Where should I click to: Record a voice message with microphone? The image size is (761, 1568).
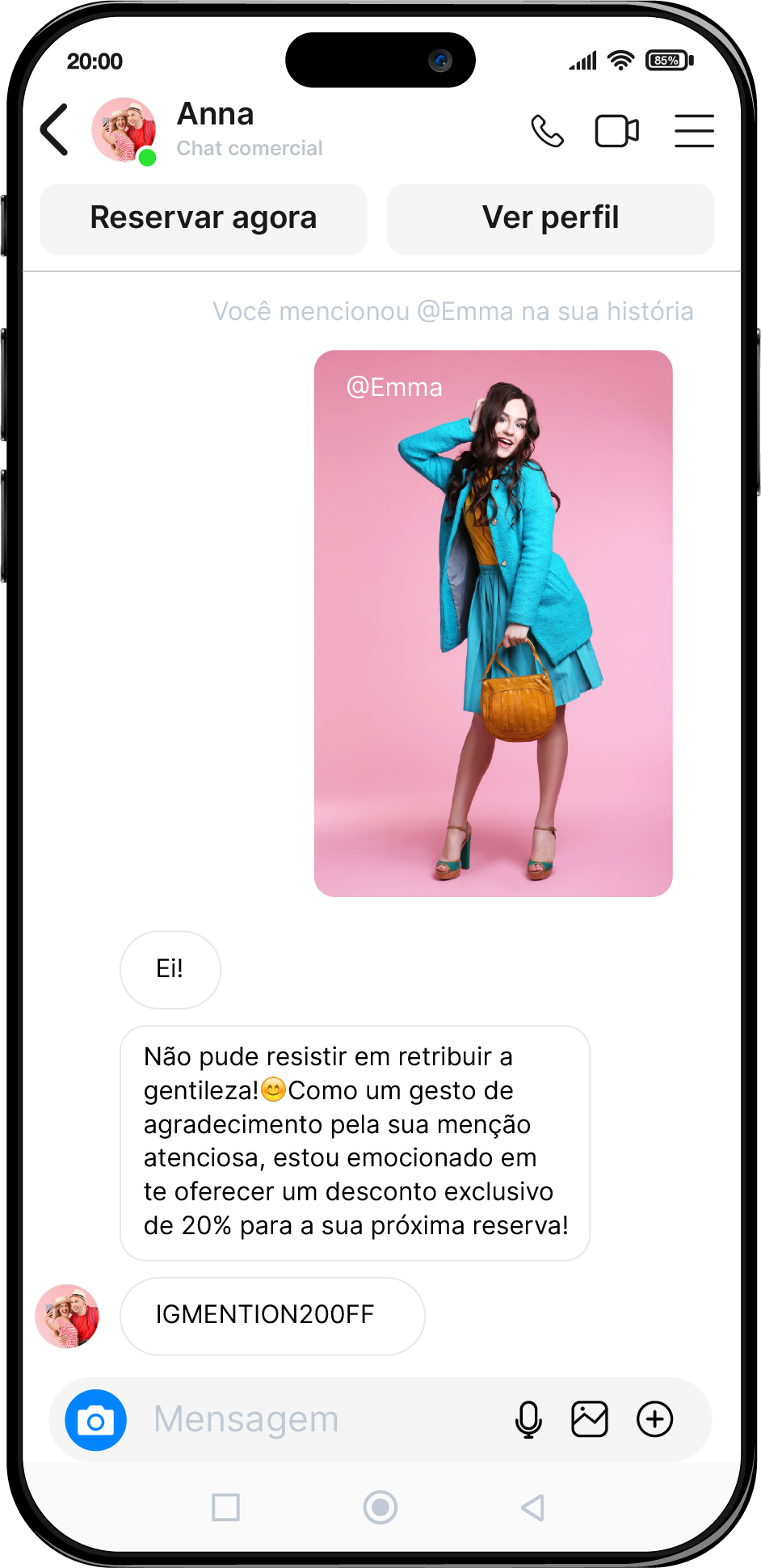point(528,1419)
